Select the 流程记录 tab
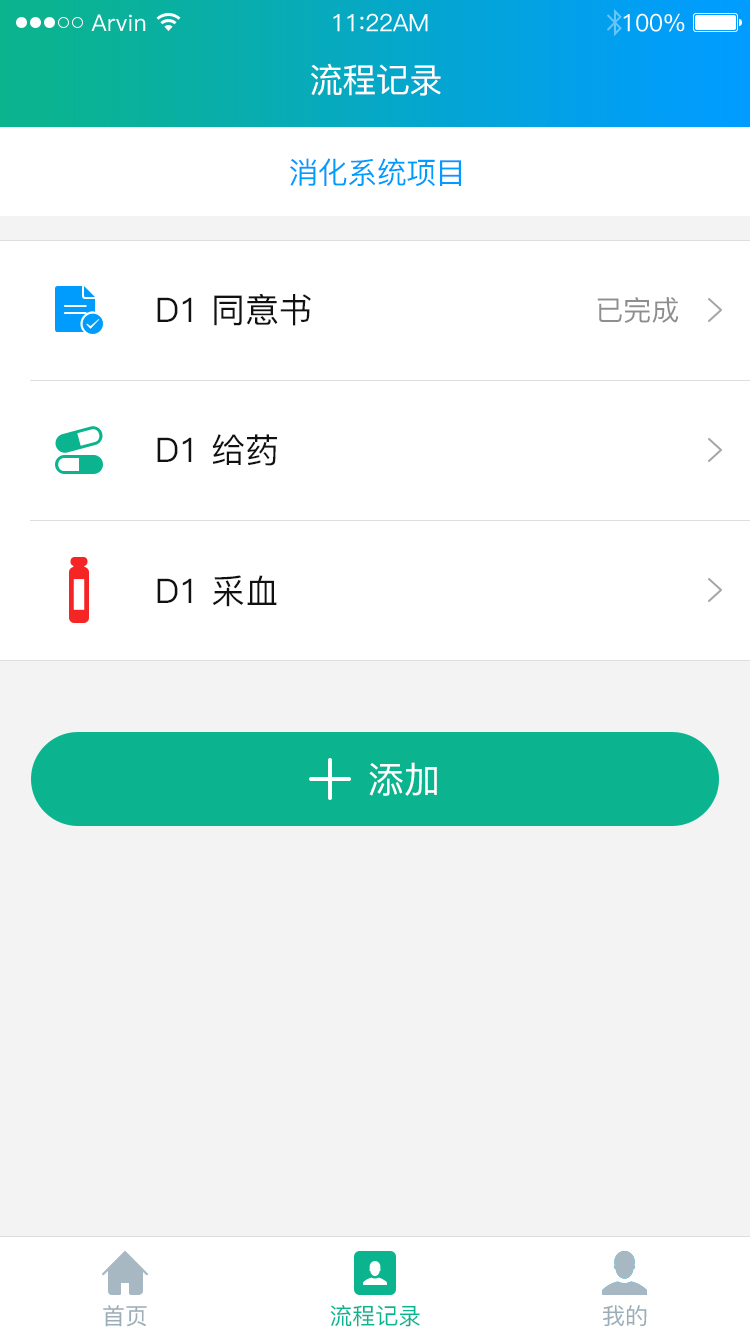The image size is (750, 1334). coord(375,1288)
